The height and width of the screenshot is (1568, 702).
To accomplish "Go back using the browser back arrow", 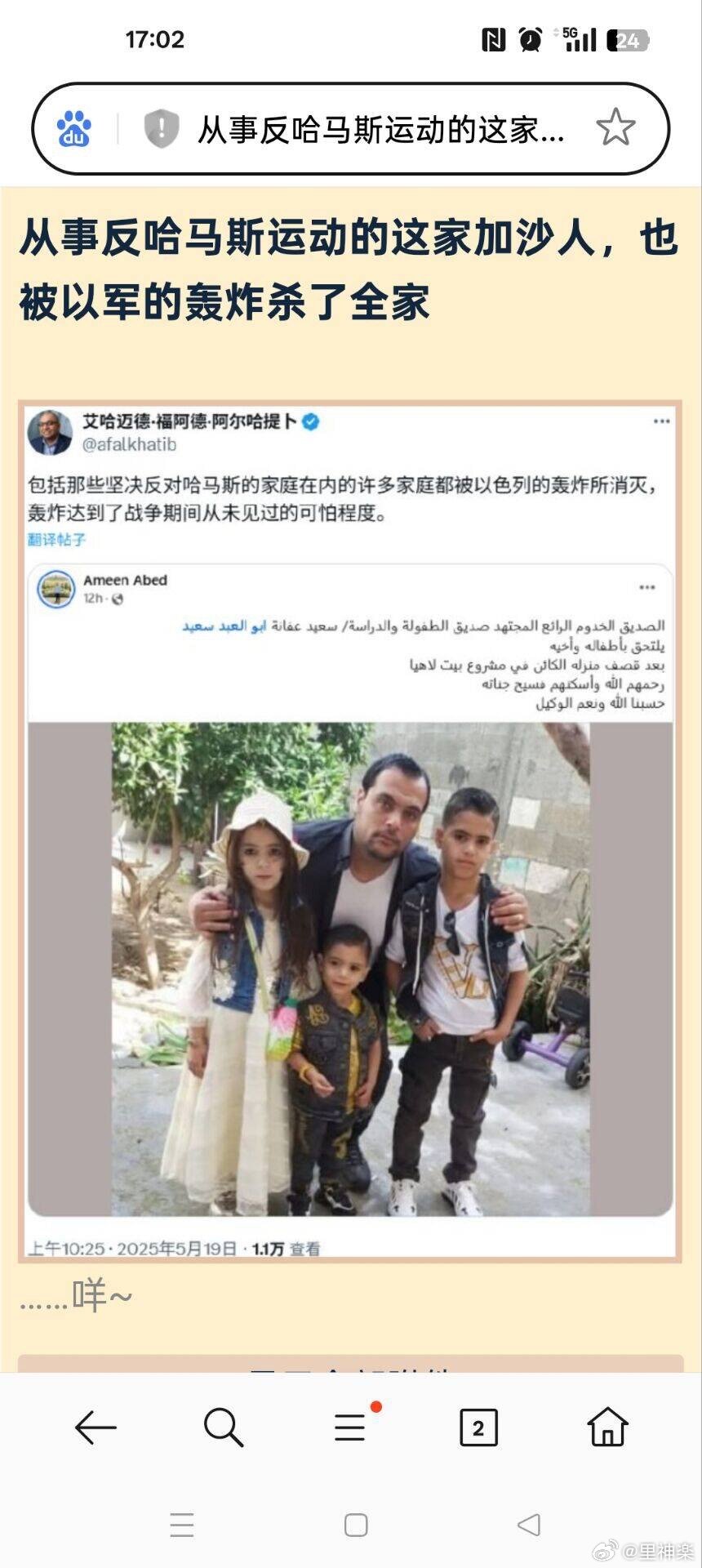I will click(x=96, y=1428).
